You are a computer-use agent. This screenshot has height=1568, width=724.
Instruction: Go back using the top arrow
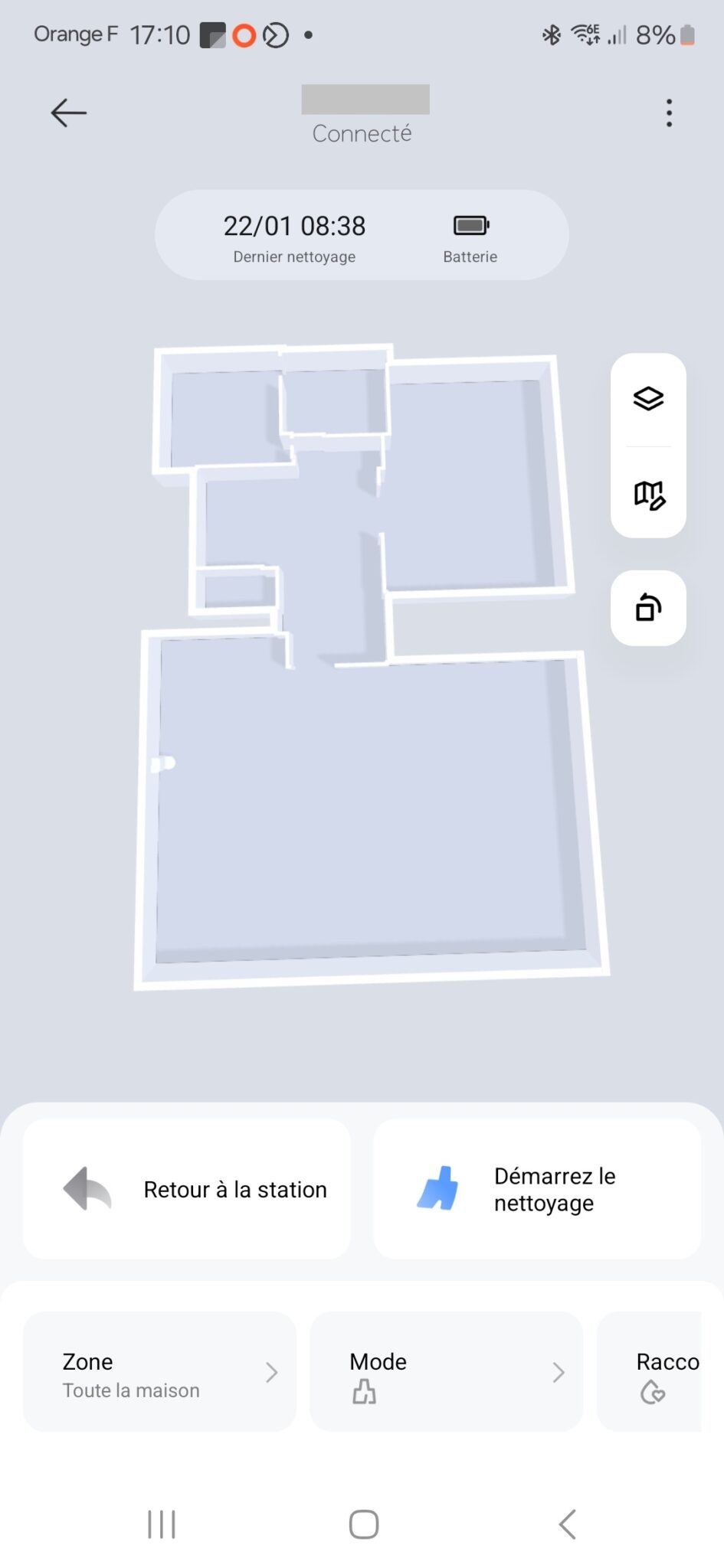coord(68,113)
